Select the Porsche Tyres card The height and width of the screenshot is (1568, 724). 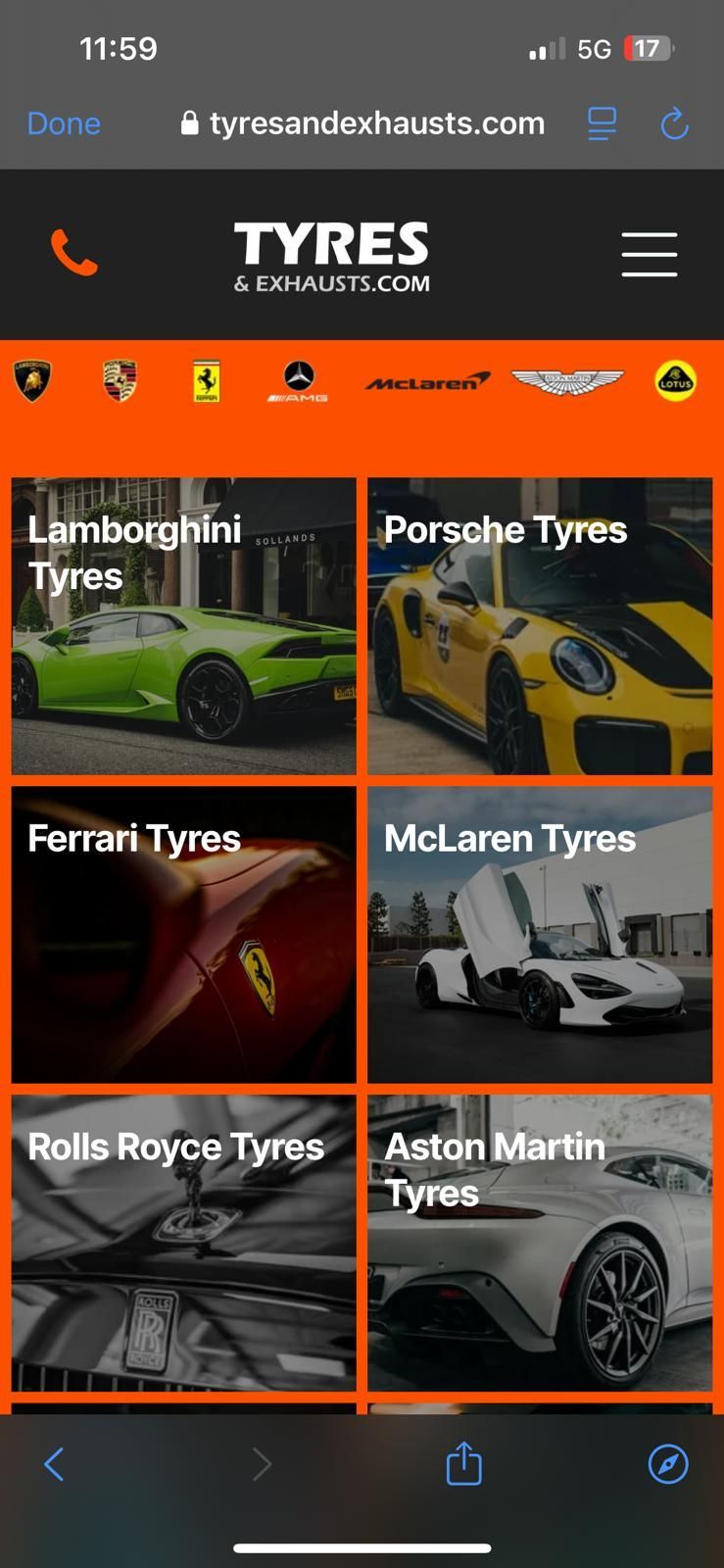pyautogui.click(x=540, y=625)
